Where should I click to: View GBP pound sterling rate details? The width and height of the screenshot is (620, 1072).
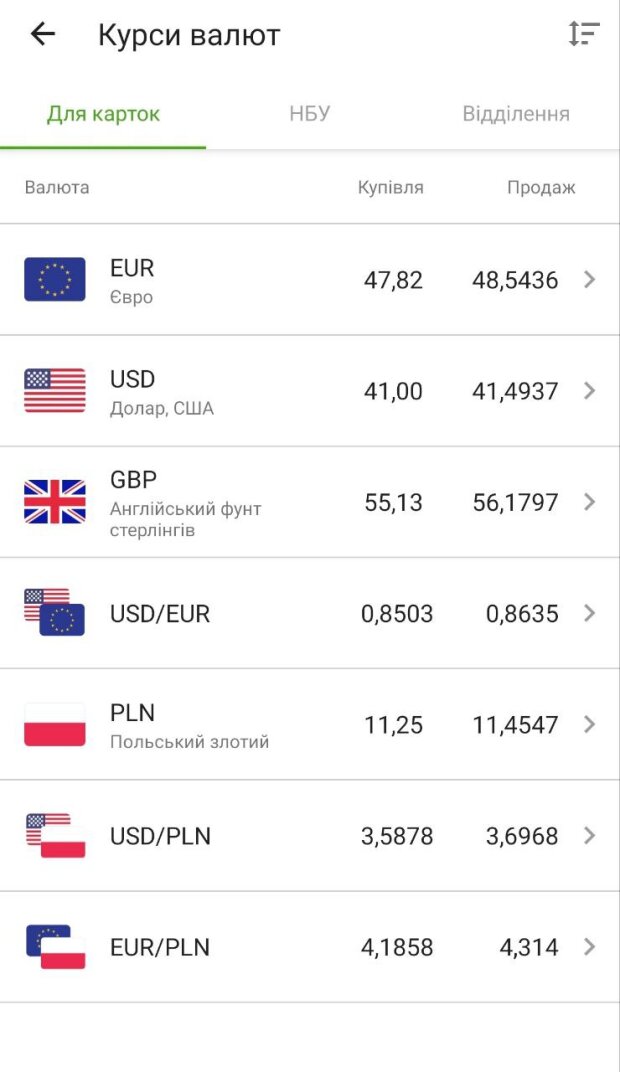(x=310, y=502)
